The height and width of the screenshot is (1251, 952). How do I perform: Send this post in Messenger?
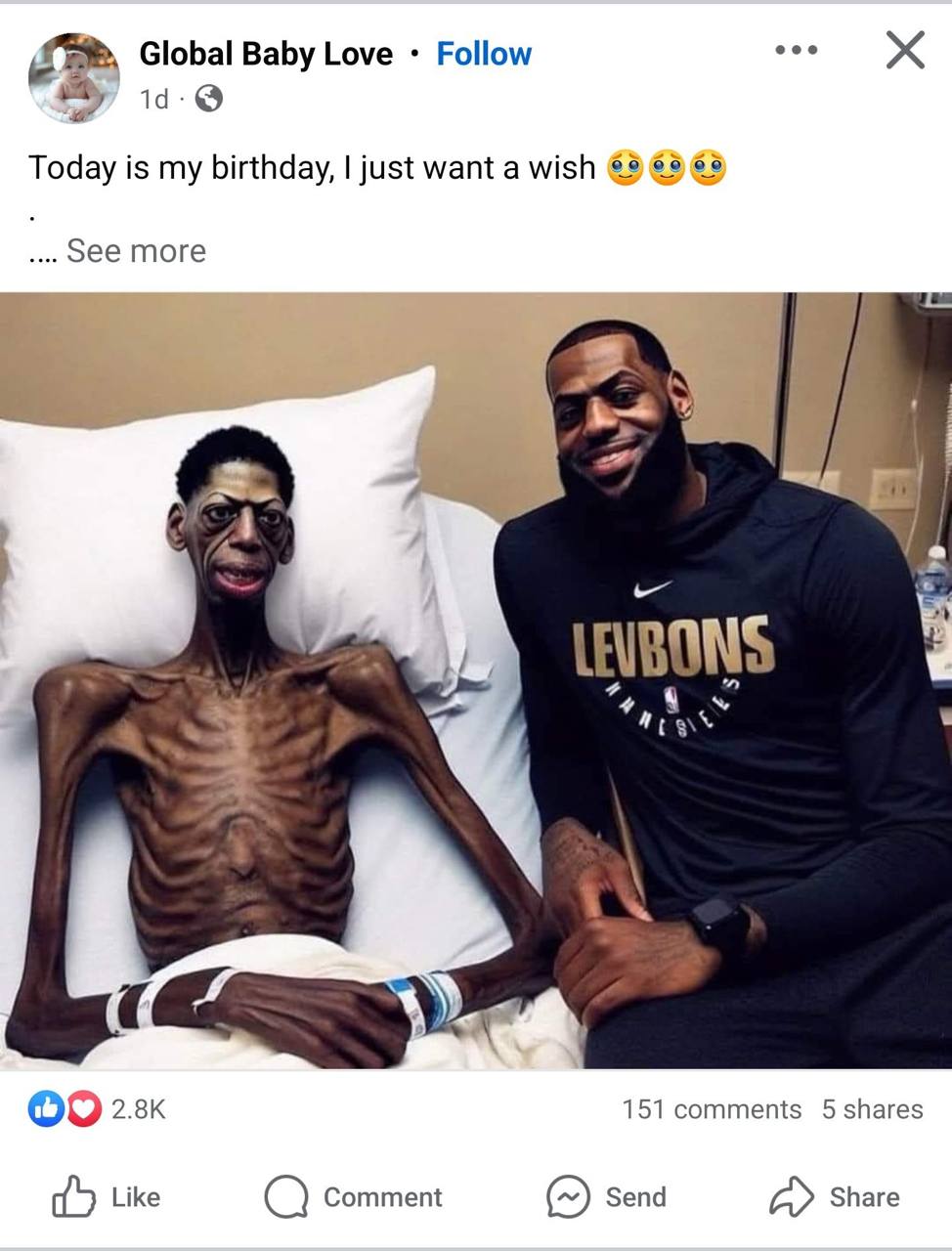[x=607, y=1197]
